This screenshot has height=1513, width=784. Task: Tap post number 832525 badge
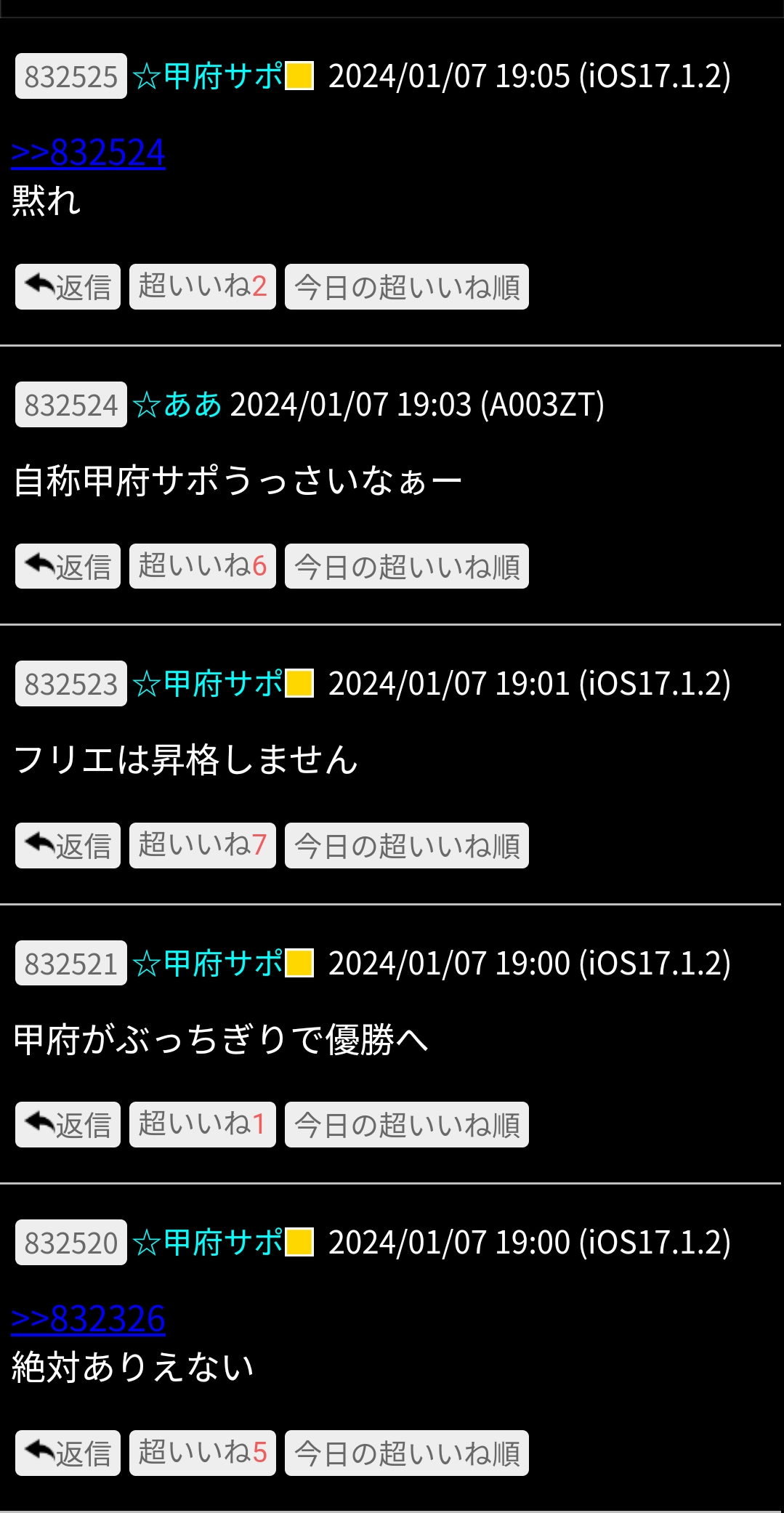tap(70, 76)
